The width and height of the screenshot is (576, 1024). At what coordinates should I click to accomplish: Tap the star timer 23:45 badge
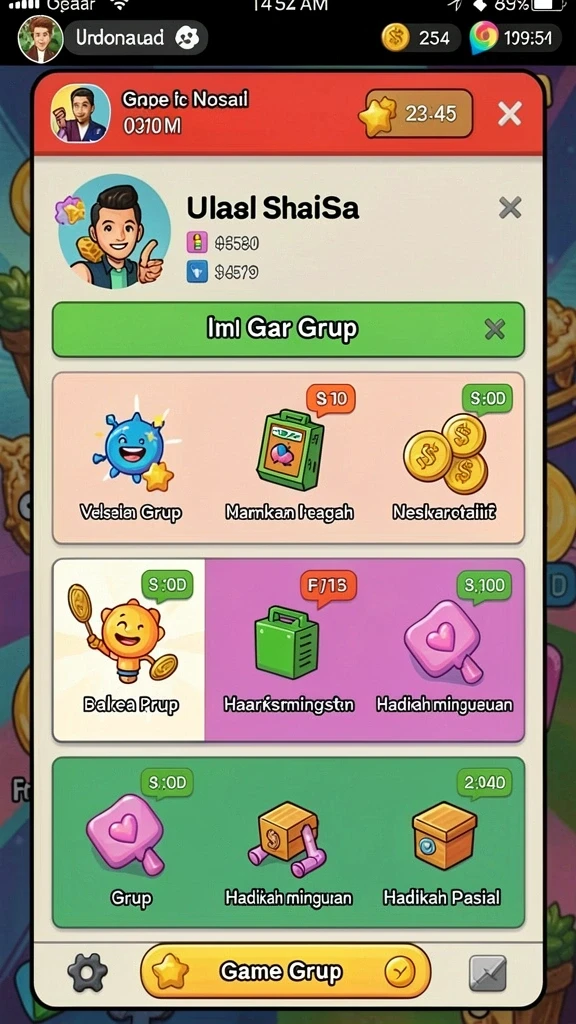417,114
